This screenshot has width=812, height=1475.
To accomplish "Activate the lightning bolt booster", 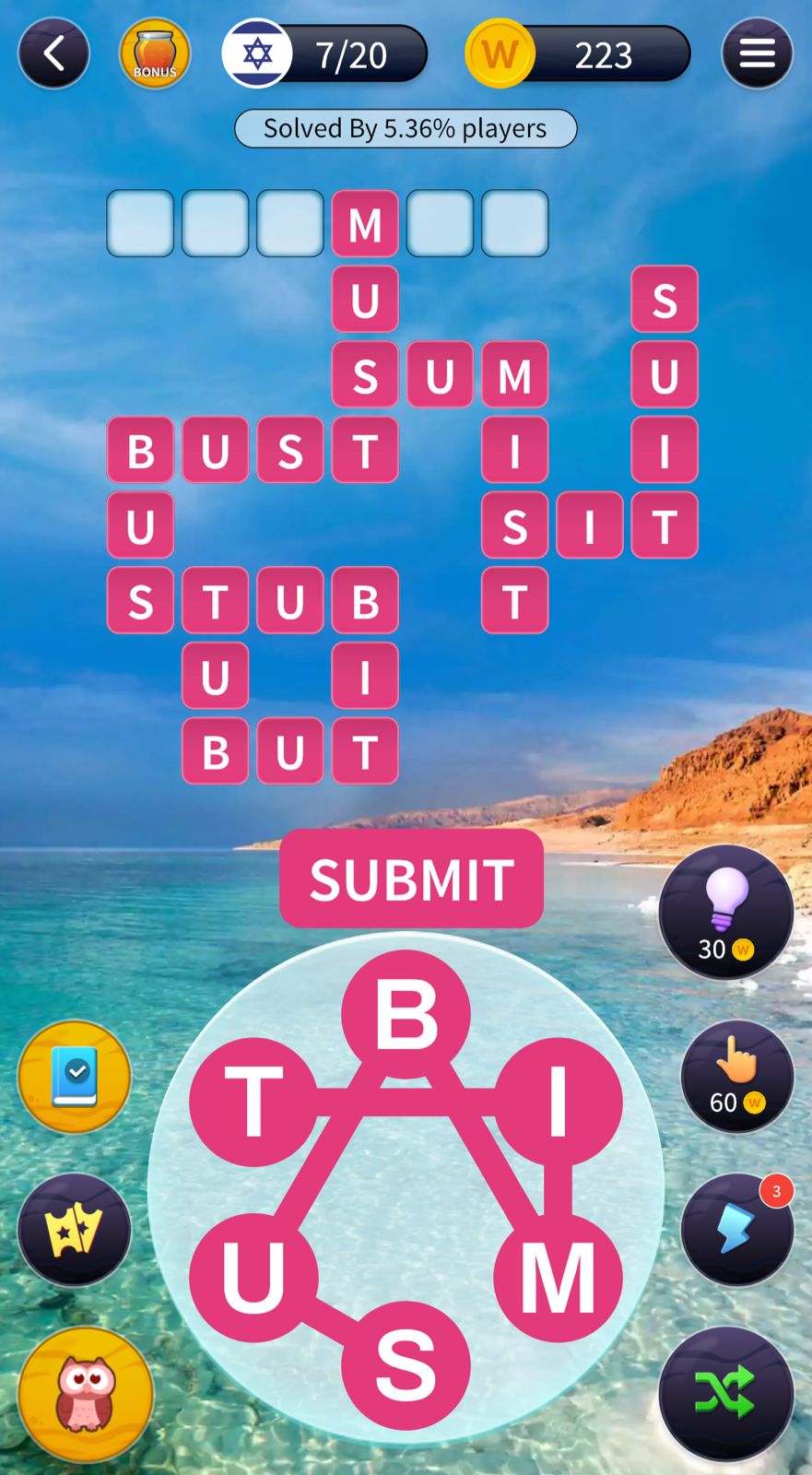I will click(x=736, y=1229).
